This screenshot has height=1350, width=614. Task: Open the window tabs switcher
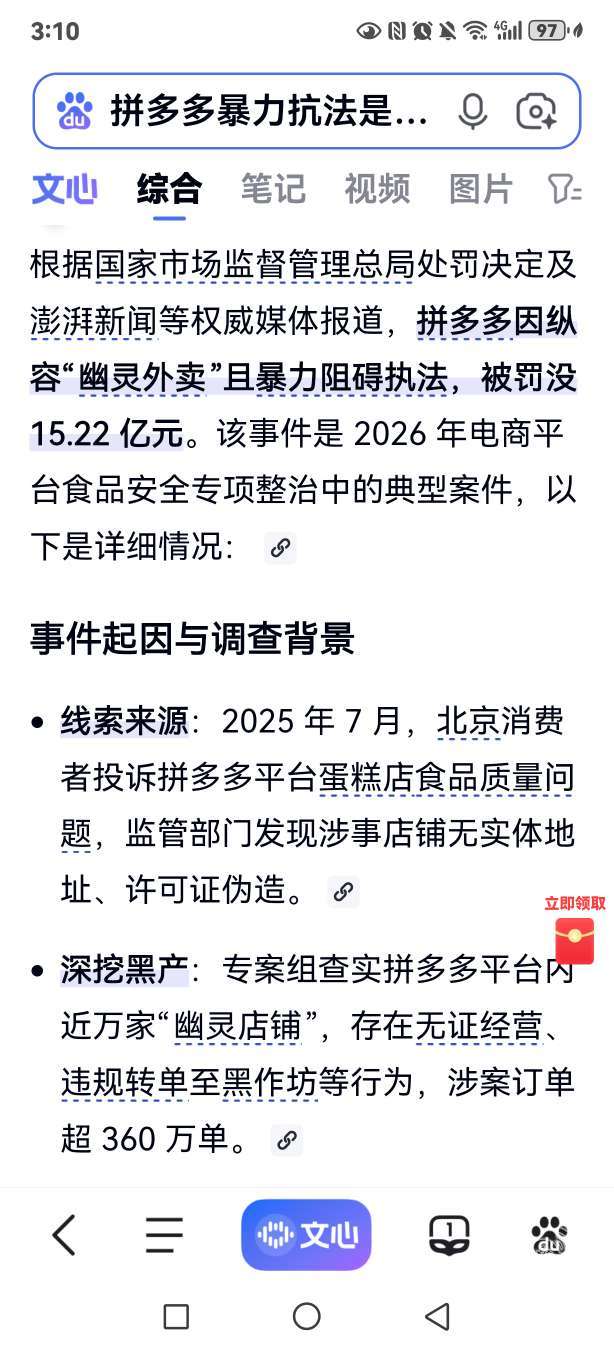(x=450, y=1235)
